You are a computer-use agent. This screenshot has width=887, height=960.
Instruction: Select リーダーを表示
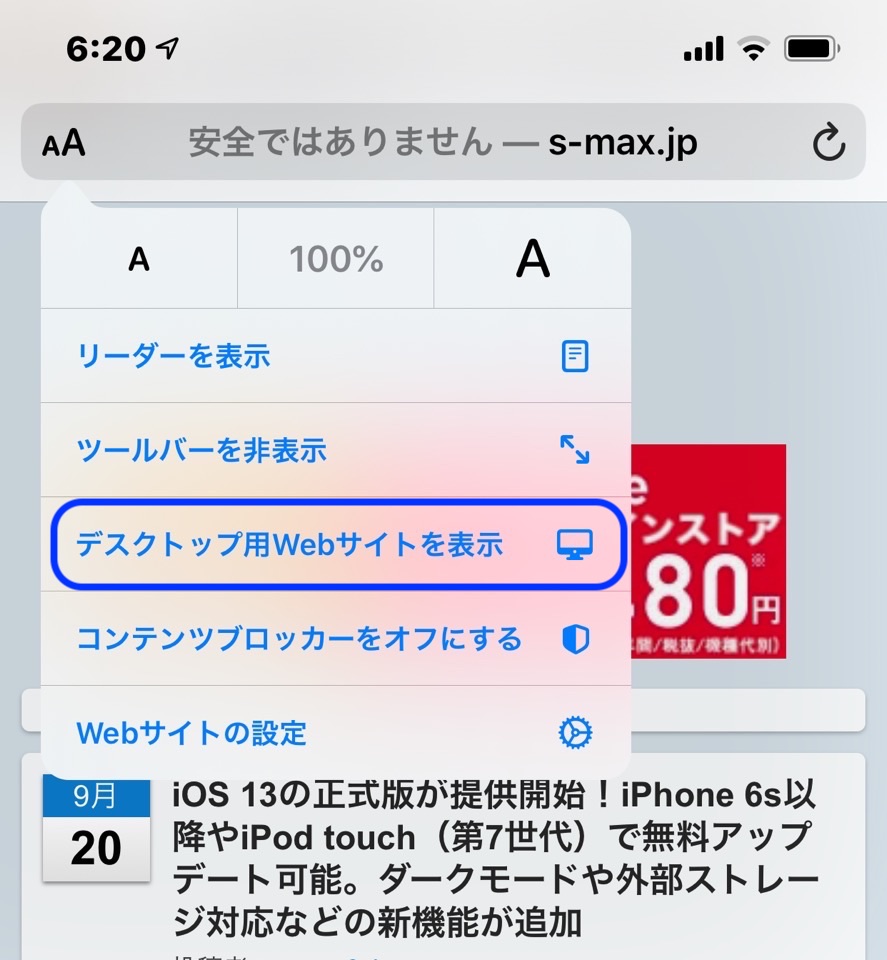336,356
